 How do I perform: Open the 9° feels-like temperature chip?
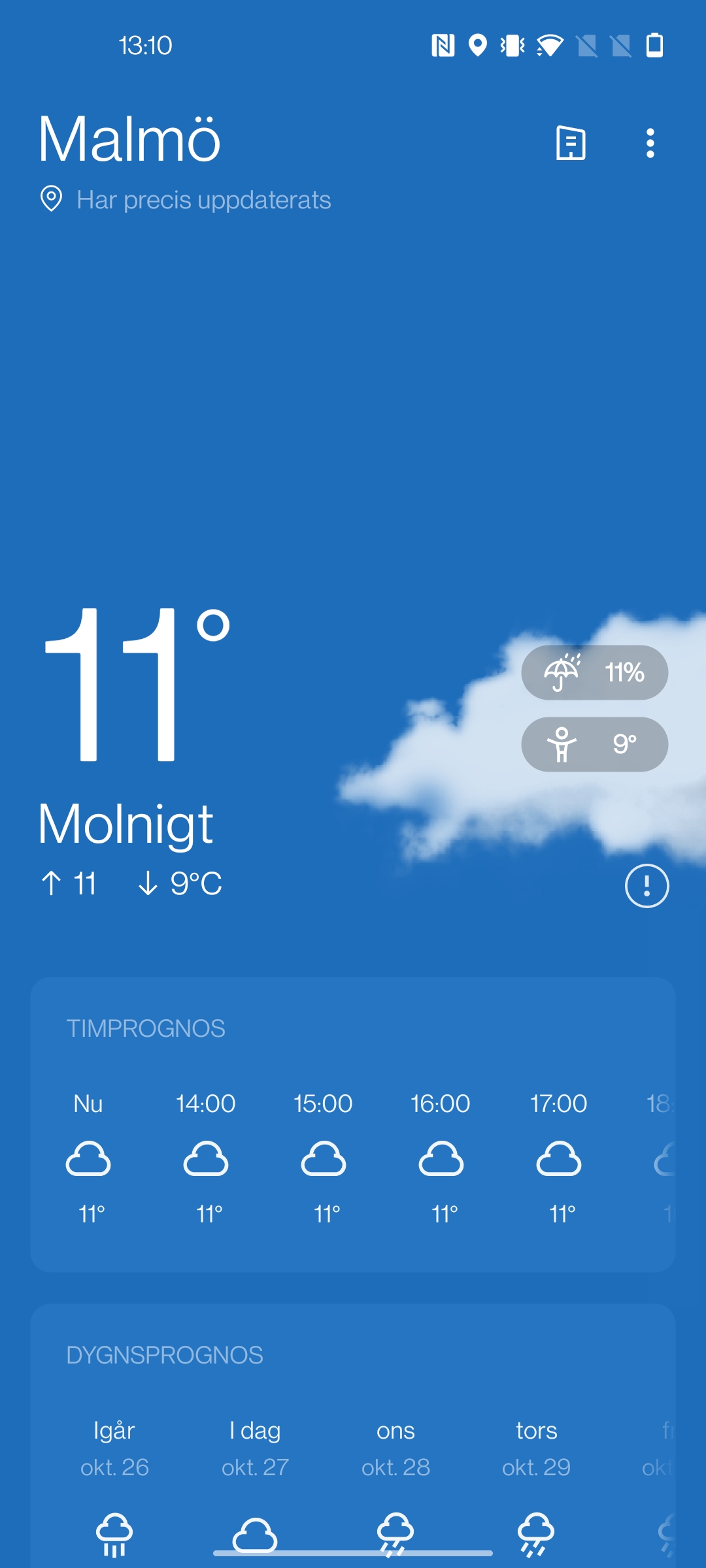click(x=594, y=744)
